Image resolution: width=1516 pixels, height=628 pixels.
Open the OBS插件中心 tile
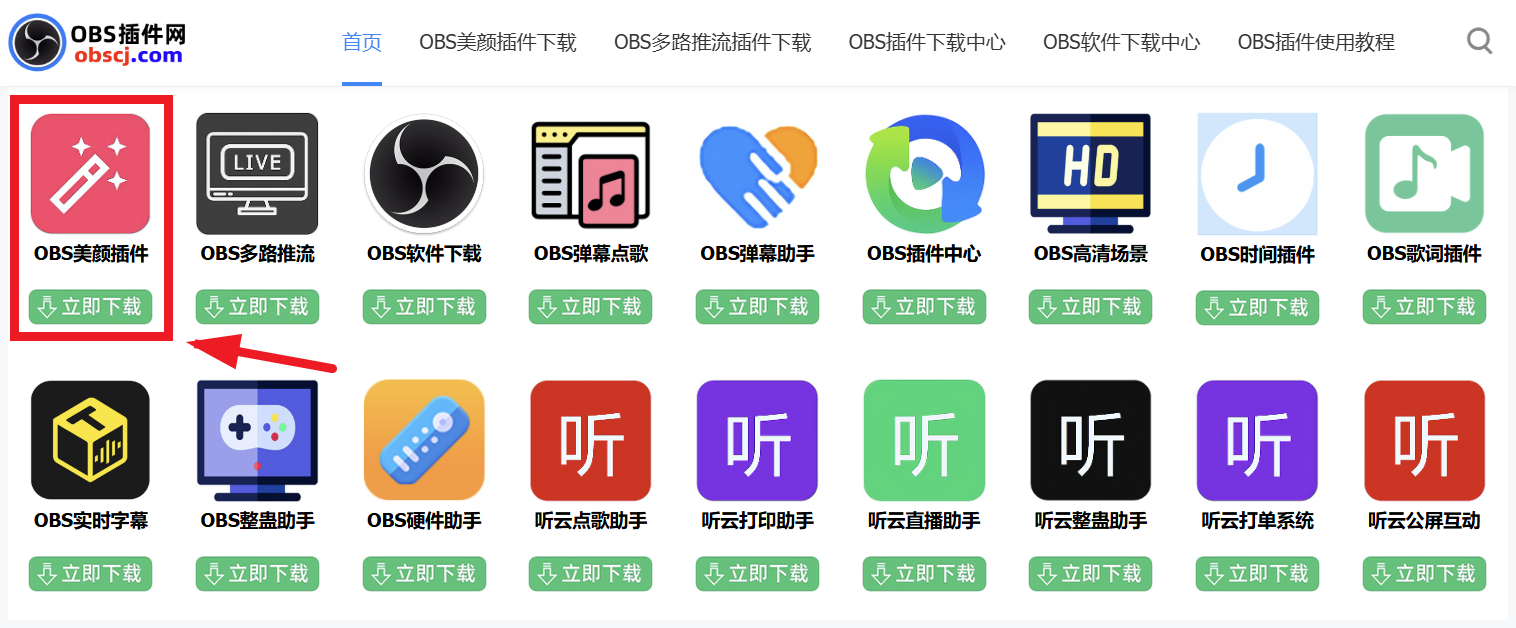pyautogui.click(x=924, y=174)
